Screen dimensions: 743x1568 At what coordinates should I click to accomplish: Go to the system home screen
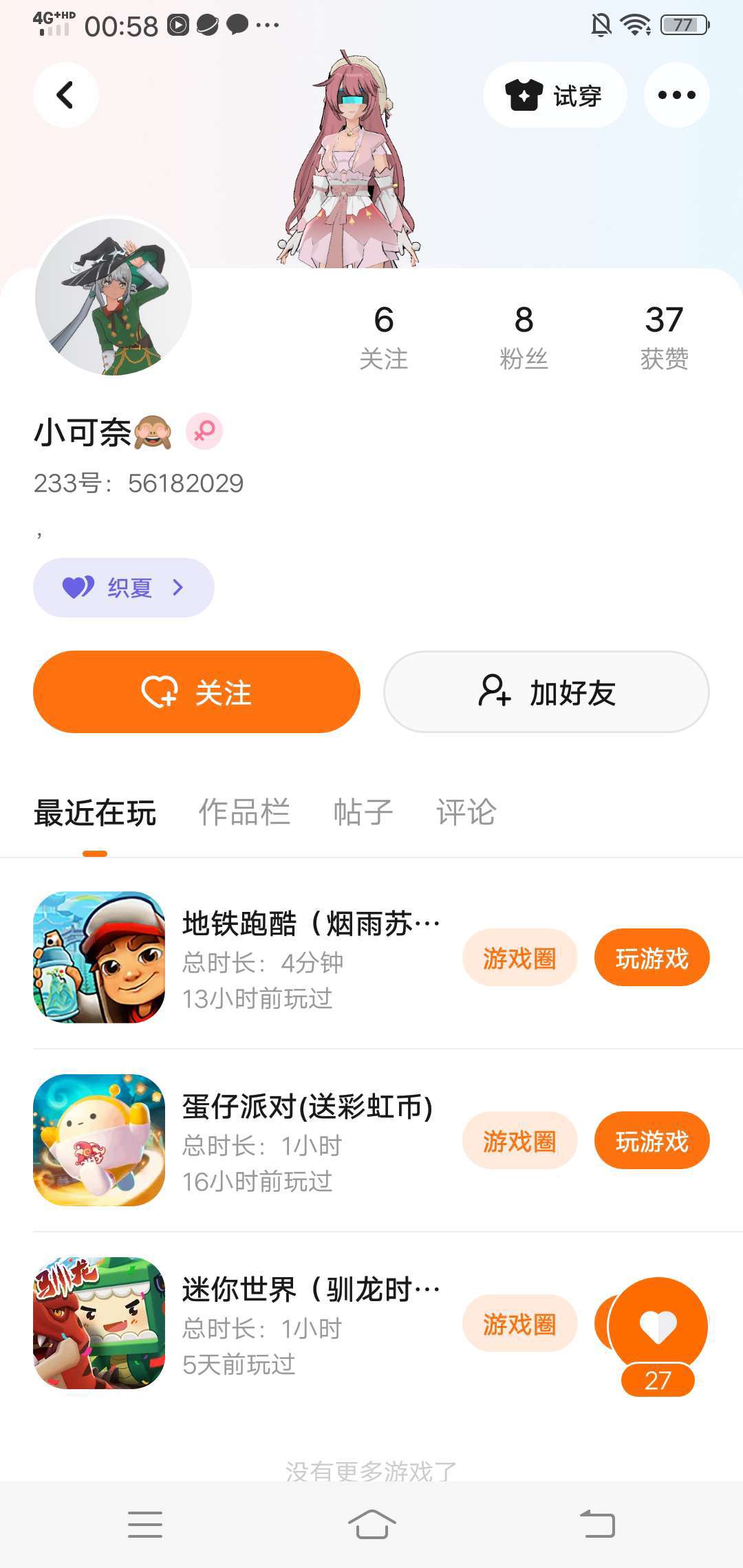pos(371,1525)
